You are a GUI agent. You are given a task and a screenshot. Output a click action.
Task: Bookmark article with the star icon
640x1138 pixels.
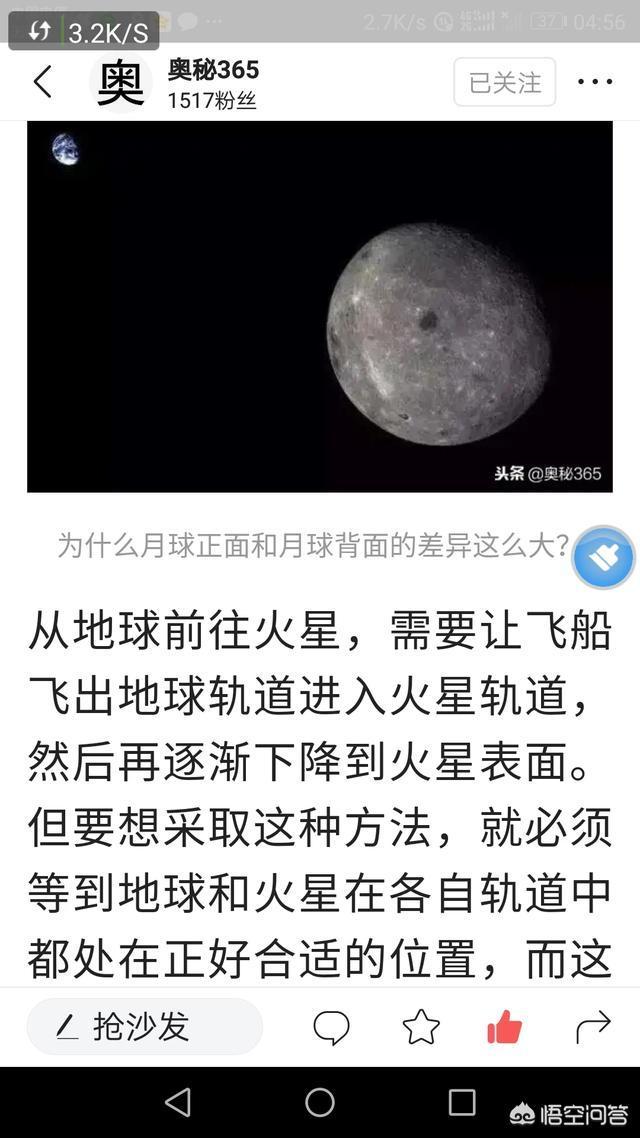pos(420,1027)
